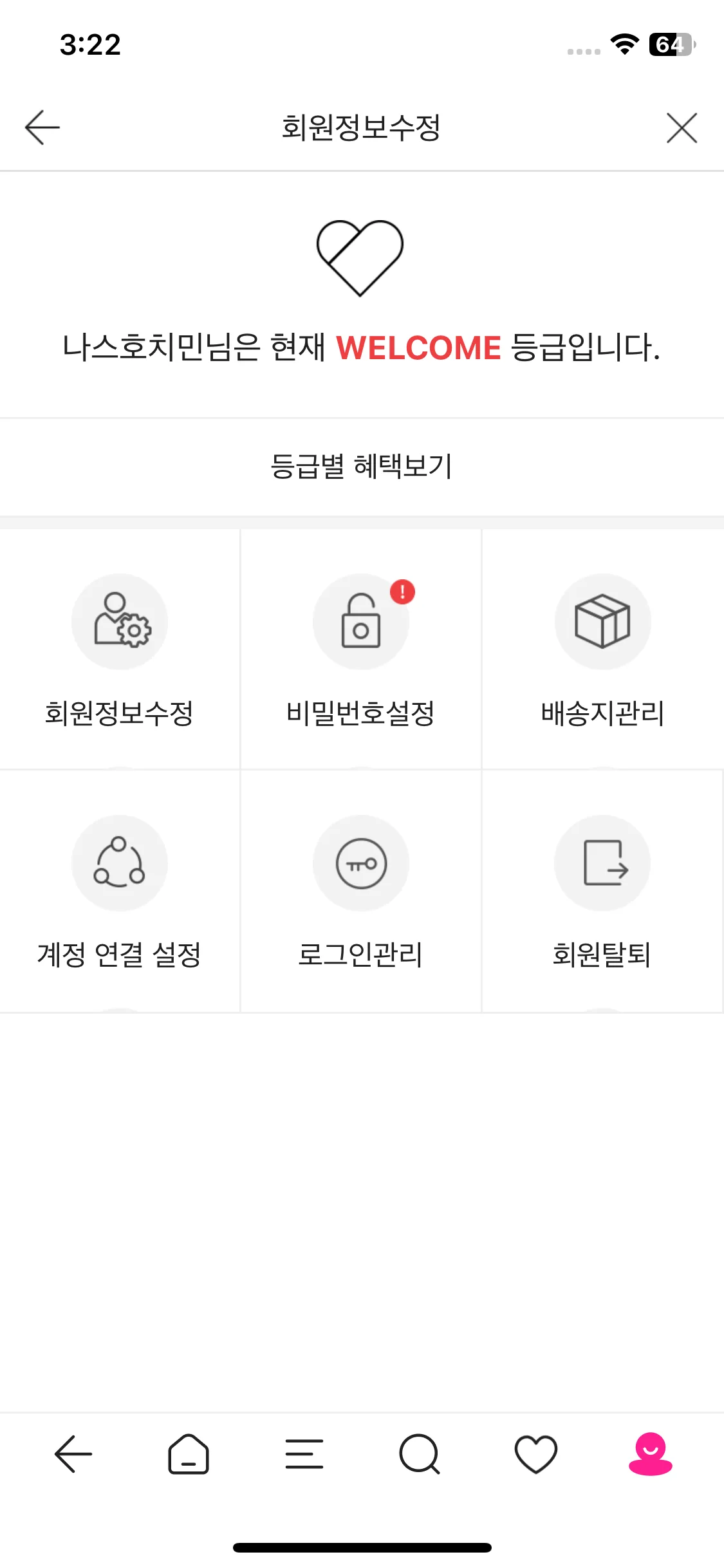Open search from the bottom bar
The height and width of the screenshot is (1568, 724).
(x=420, y=1454)
